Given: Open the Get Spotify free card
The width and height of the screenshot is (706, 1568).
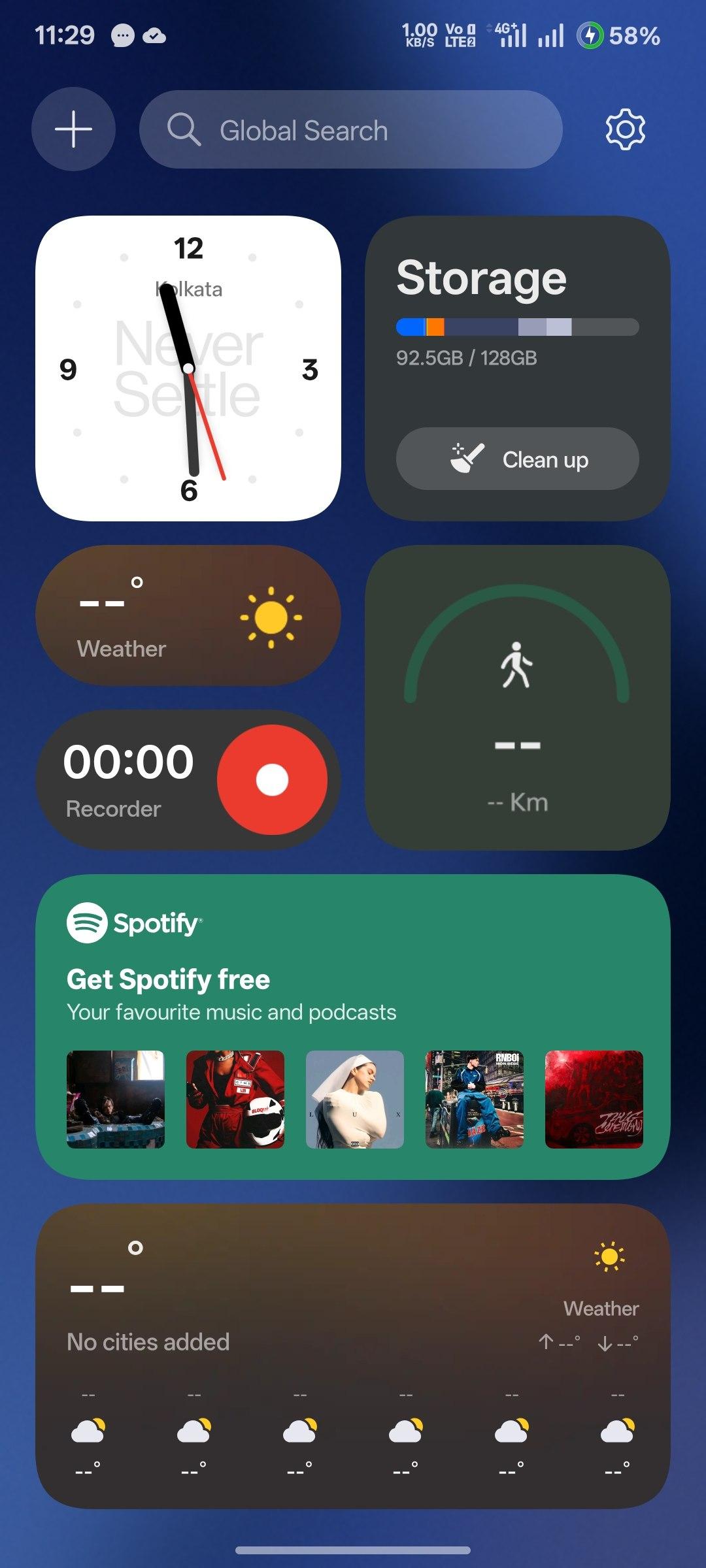Looking at the screenshot, I should coord(353,980).
